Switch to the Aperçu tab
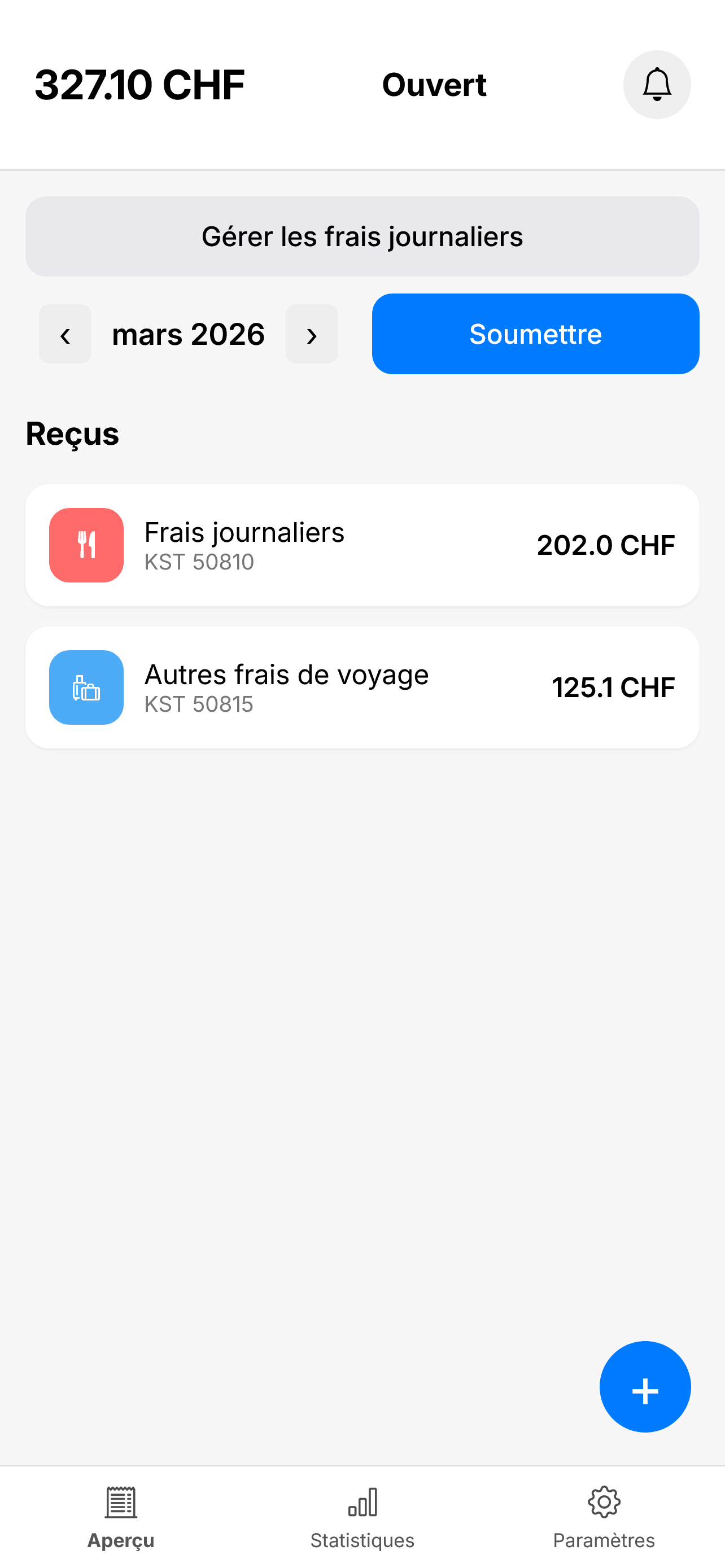 click(120, 1517)
